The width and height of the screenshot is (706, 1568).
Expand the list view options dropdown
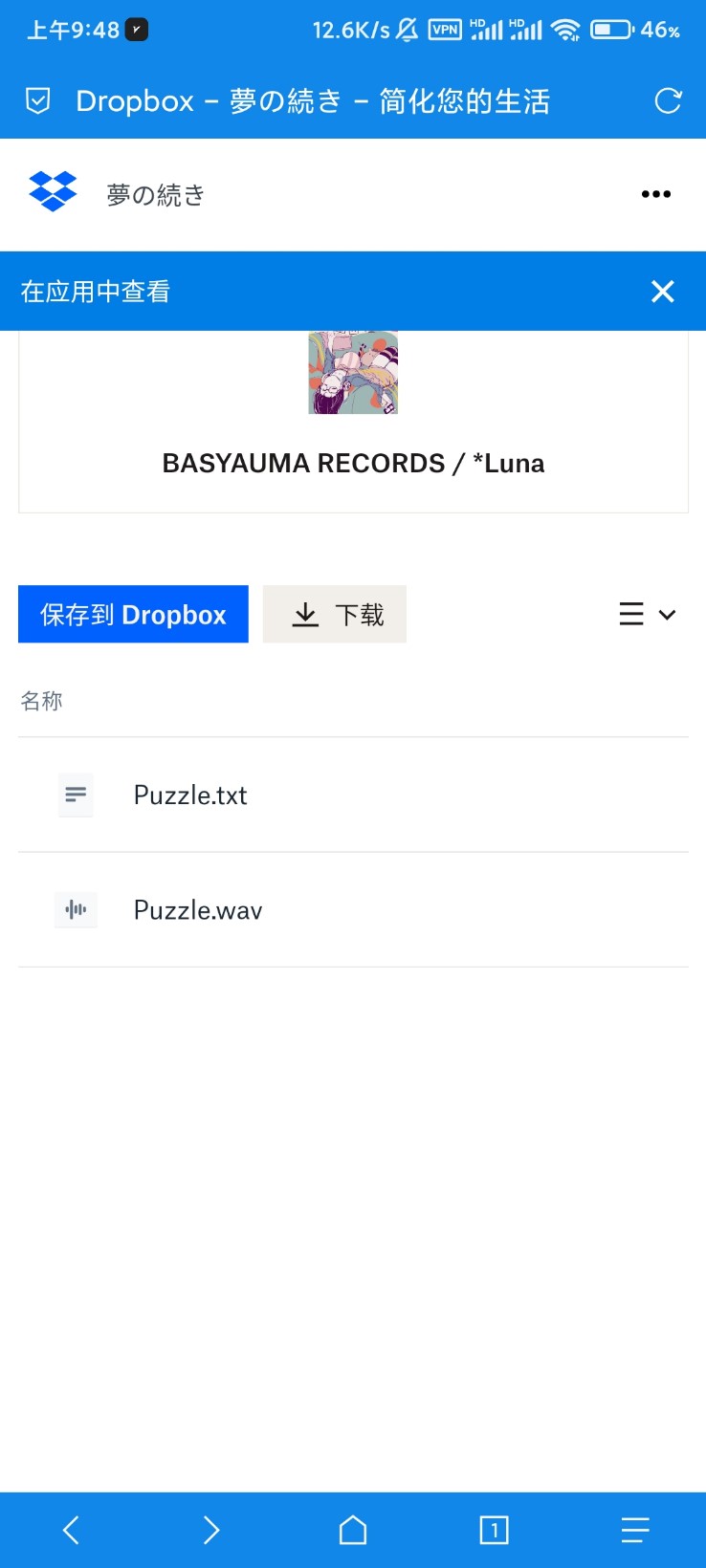point(647,614)
